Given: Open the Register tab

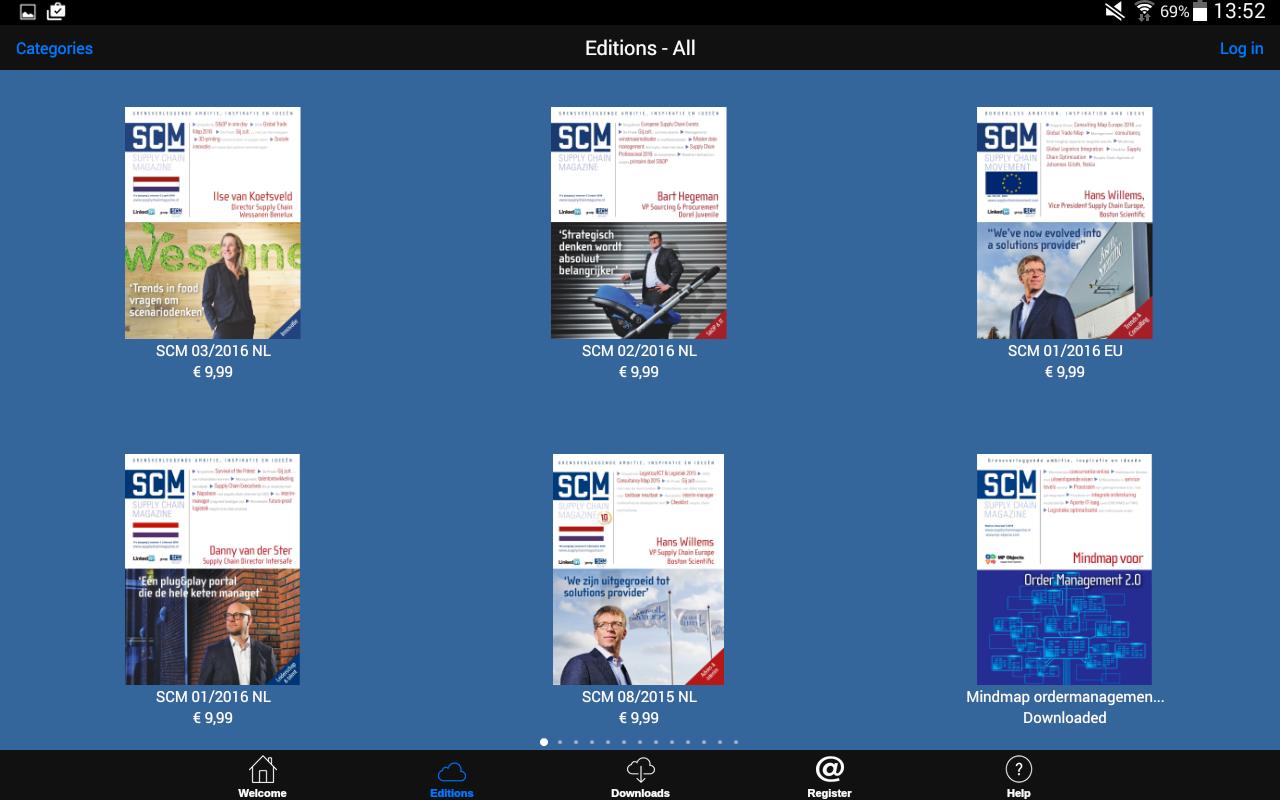Looking at the screenshot, I should tap(829, 776).
